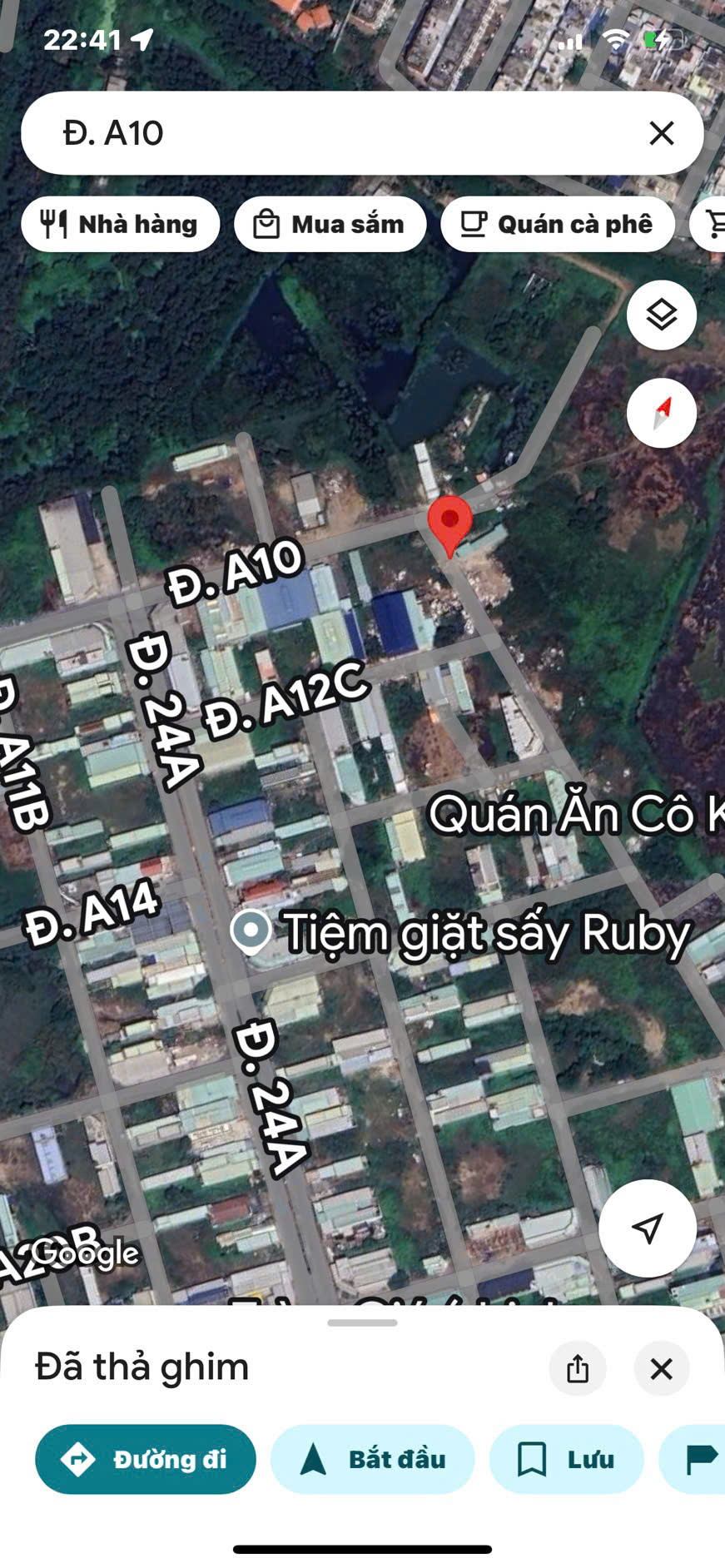
Task: Expand the bottom sheet handle
Action: click(362, 1322)
